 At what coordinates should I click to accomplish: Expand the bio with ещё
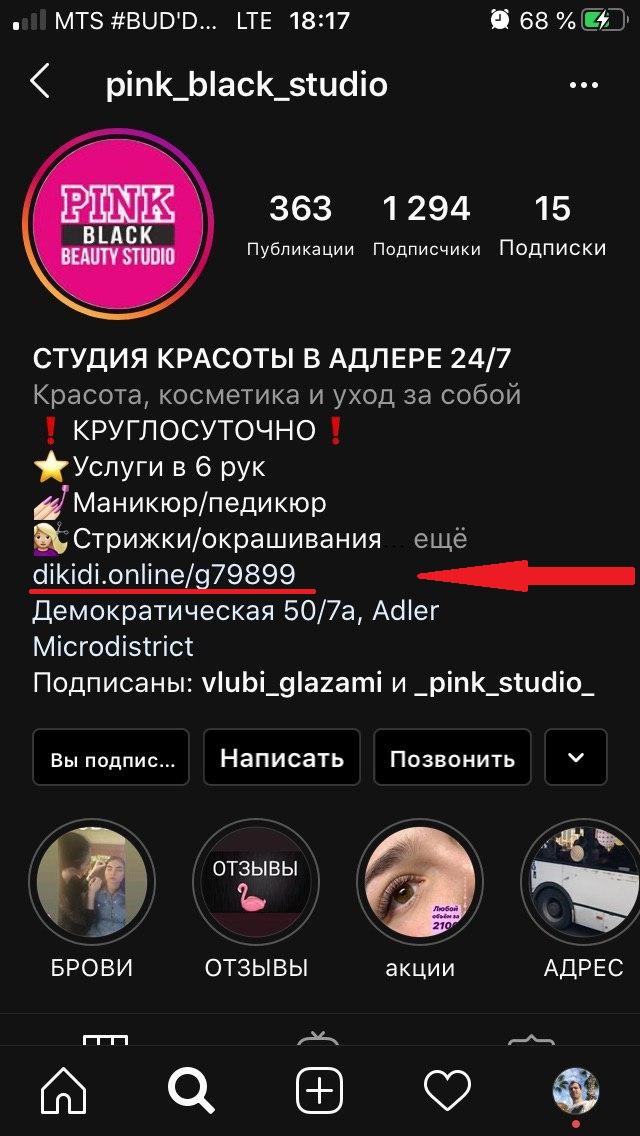(441, 539)
